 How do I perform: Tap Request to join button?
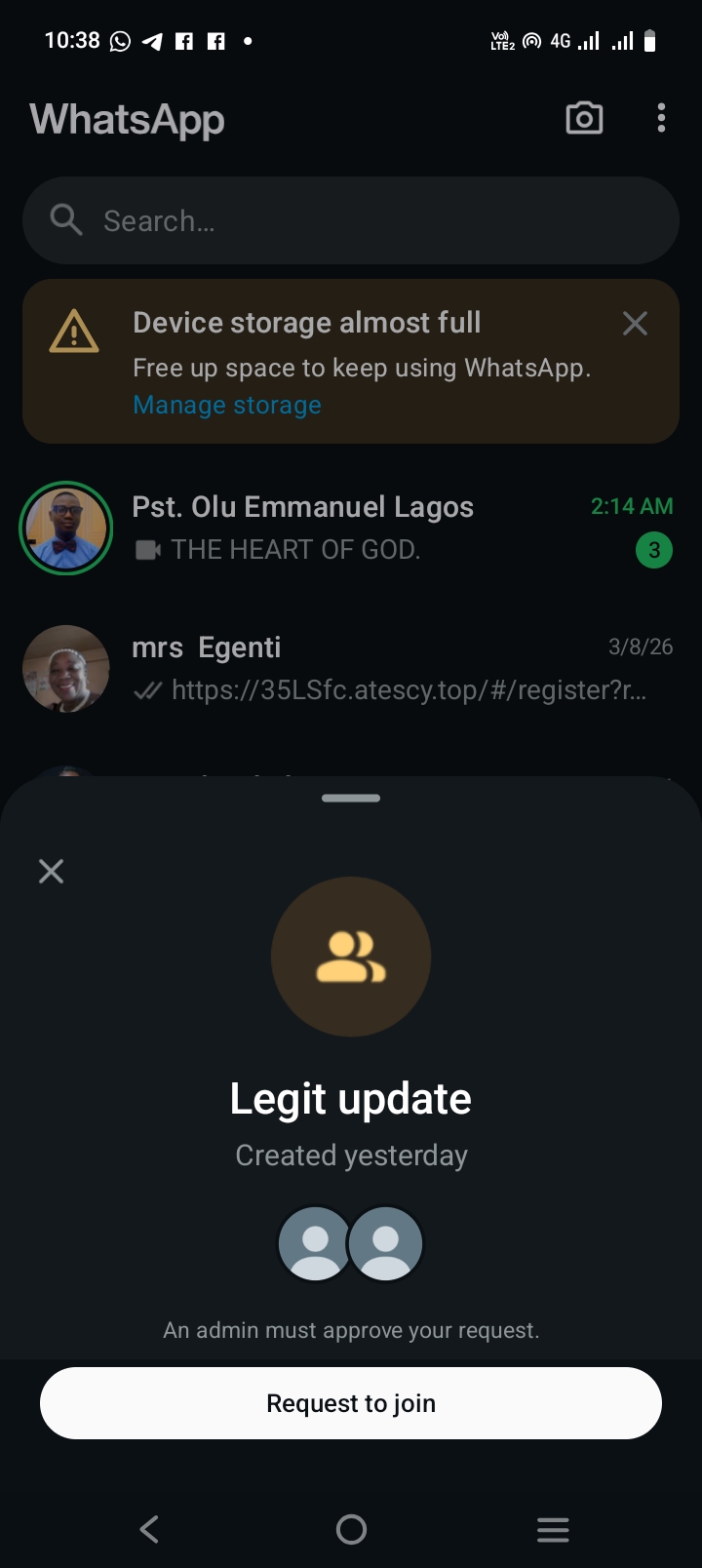351,1403
